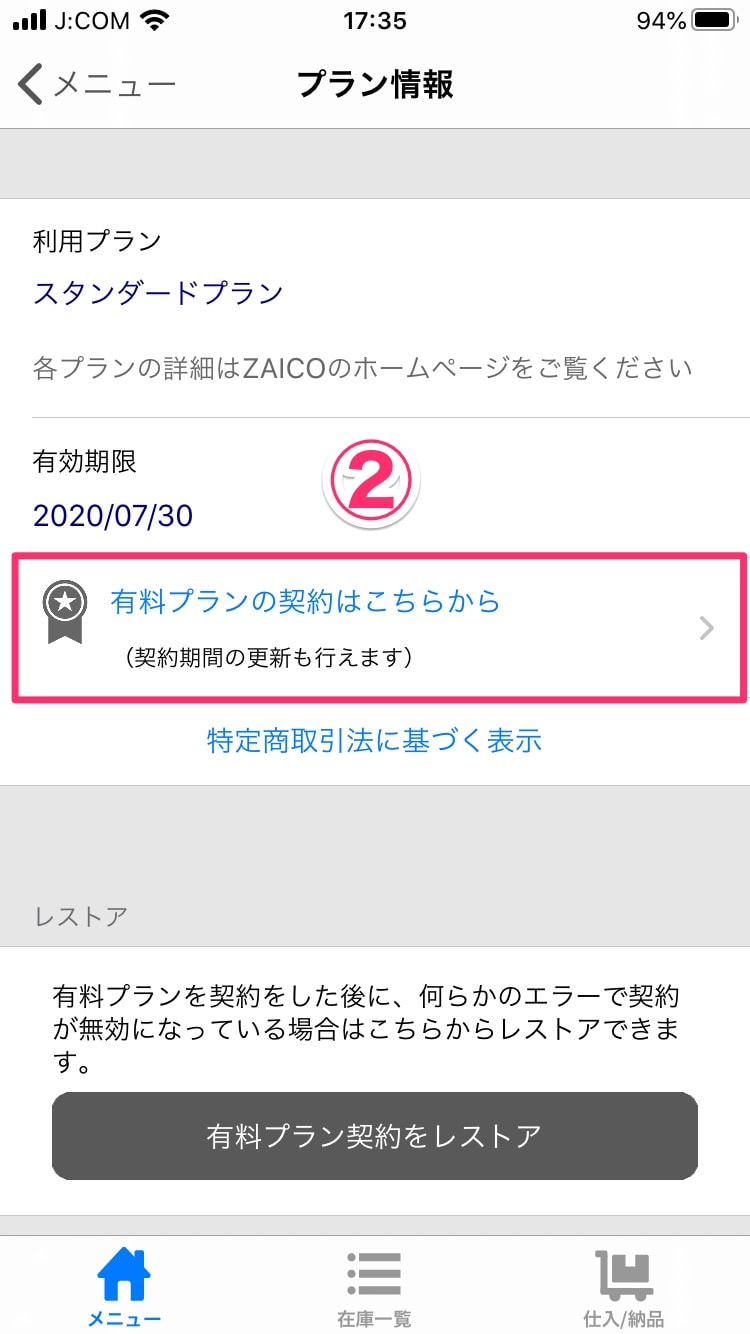750x1334 pixels.
Task: Open 有料プランの契約はこちらから row
Action: click(378, 627)
